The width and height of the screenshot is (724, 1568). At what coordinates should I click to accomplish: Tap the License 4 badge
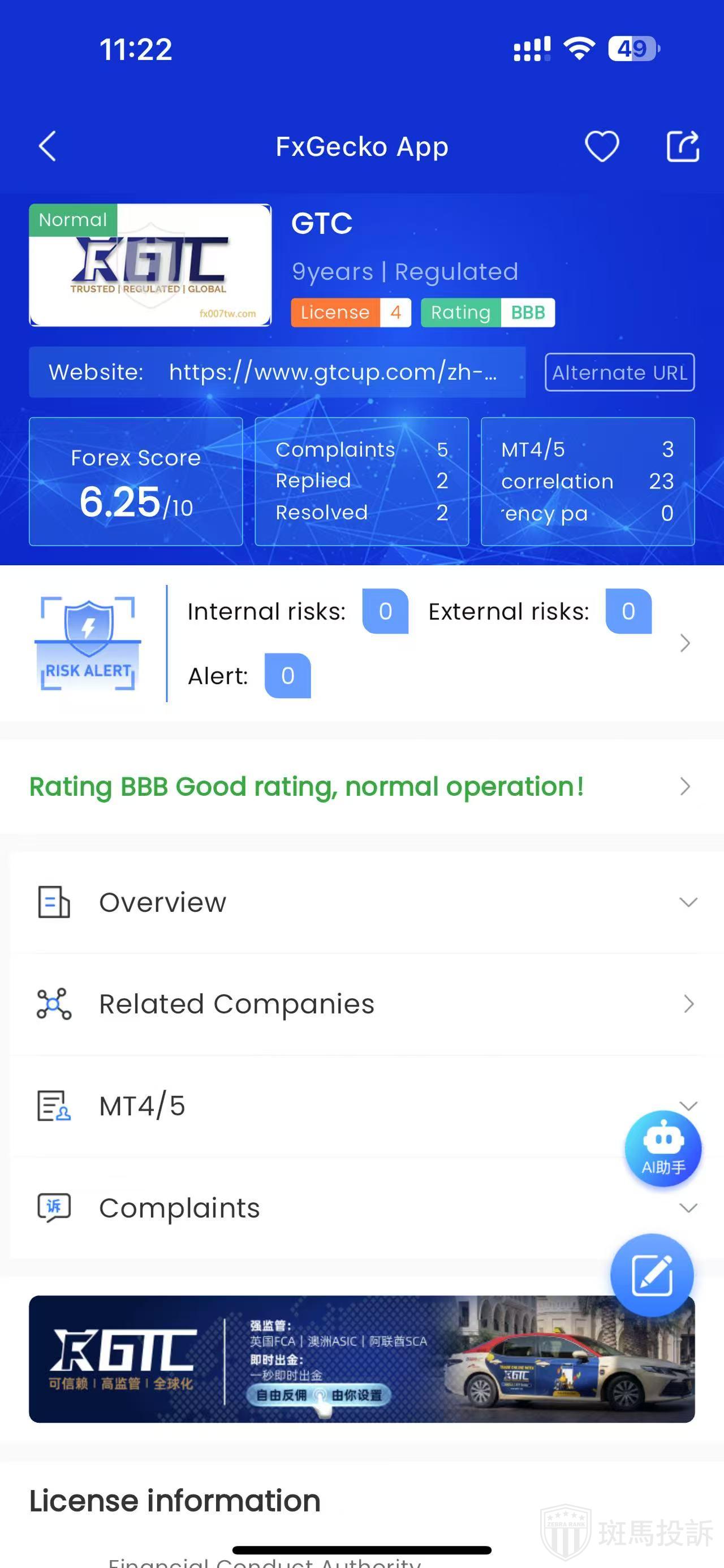coord(351,313)
